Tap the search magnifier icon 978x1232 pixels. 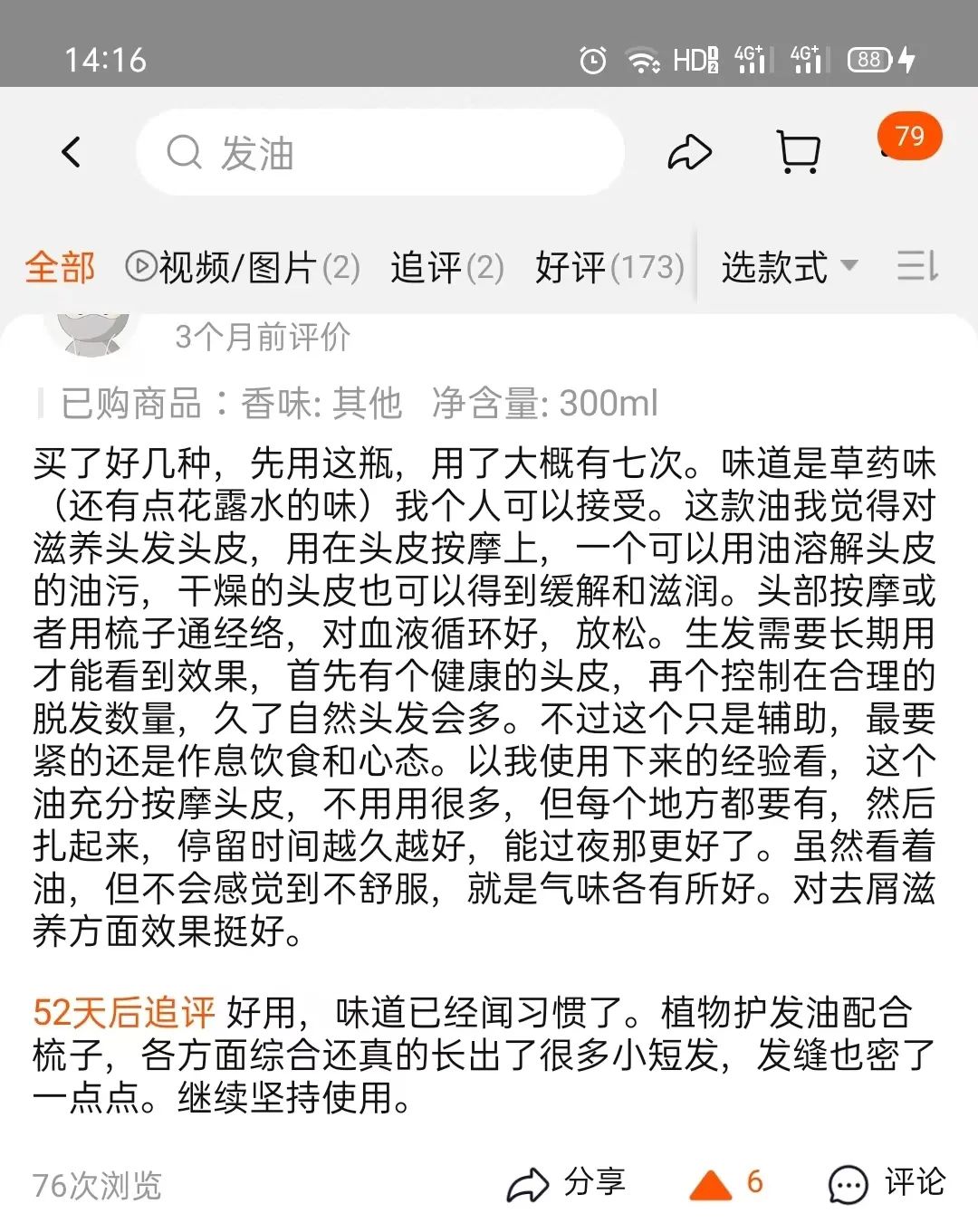pyautogui.click(x=185, y=152)
